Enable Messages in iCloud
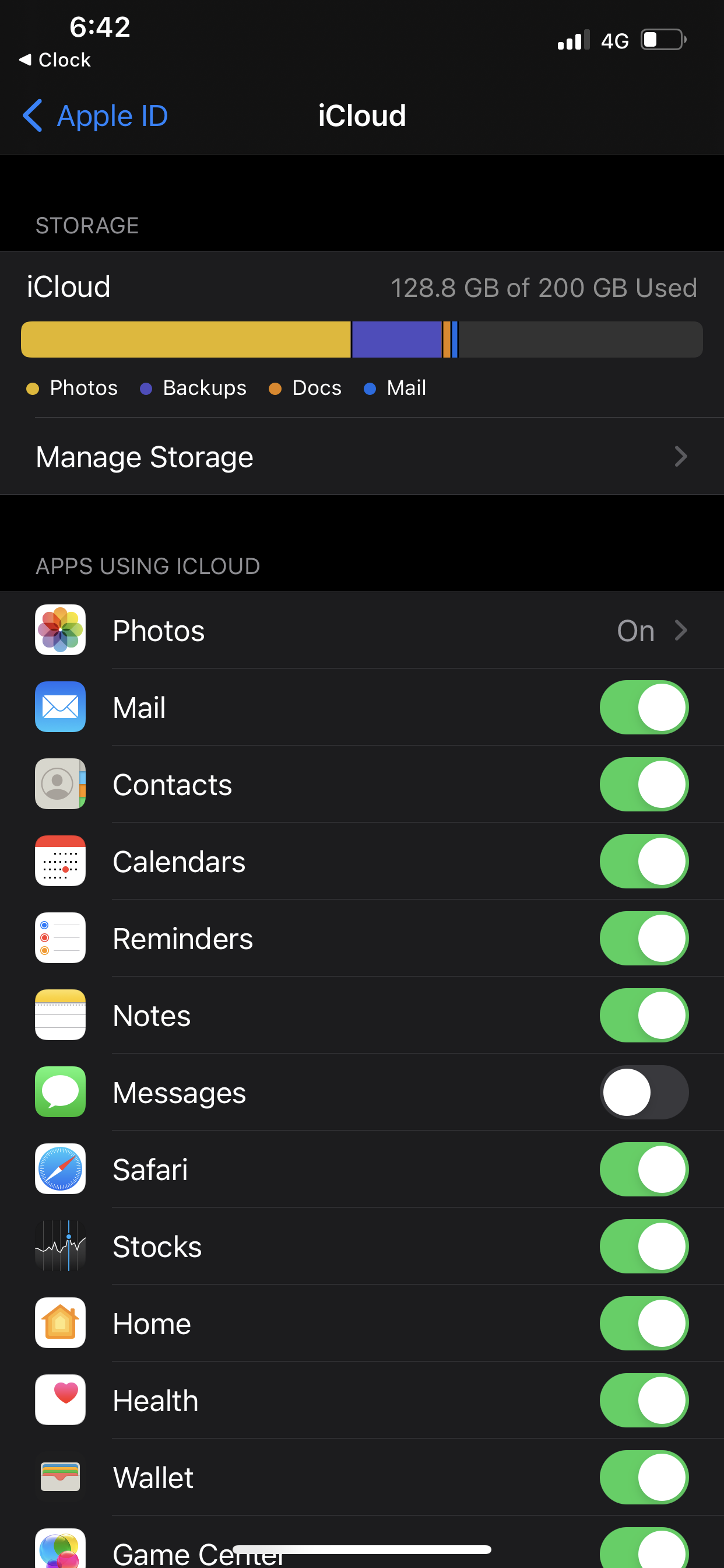Viewport: 724px width, 1568px height. 643,1092
